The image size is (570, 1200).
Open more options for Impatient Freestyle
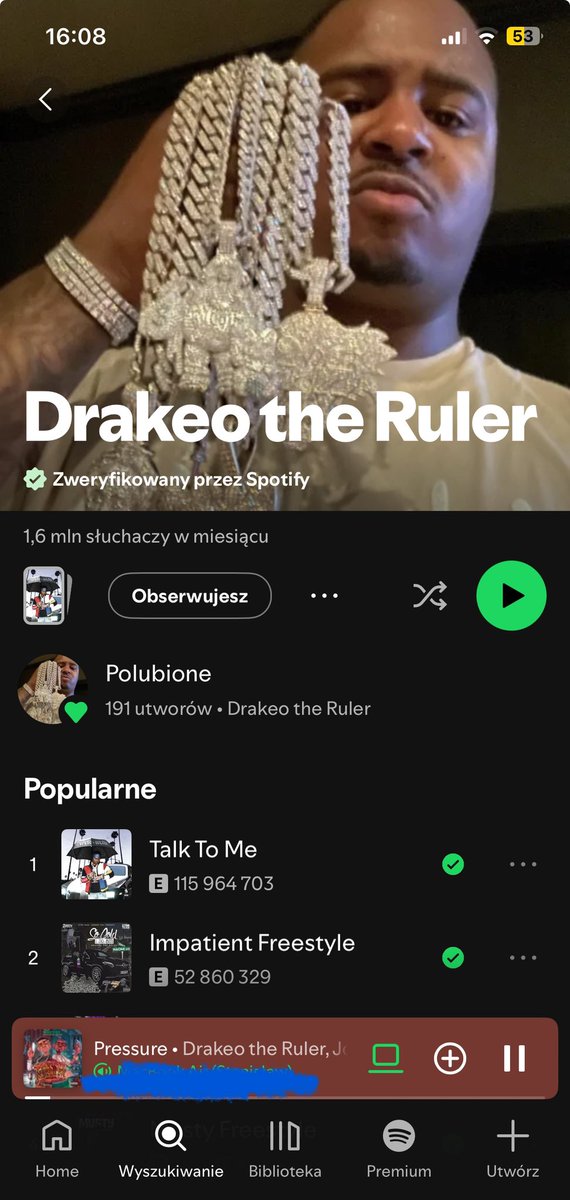pyautogui.click(x=523, y=958)
